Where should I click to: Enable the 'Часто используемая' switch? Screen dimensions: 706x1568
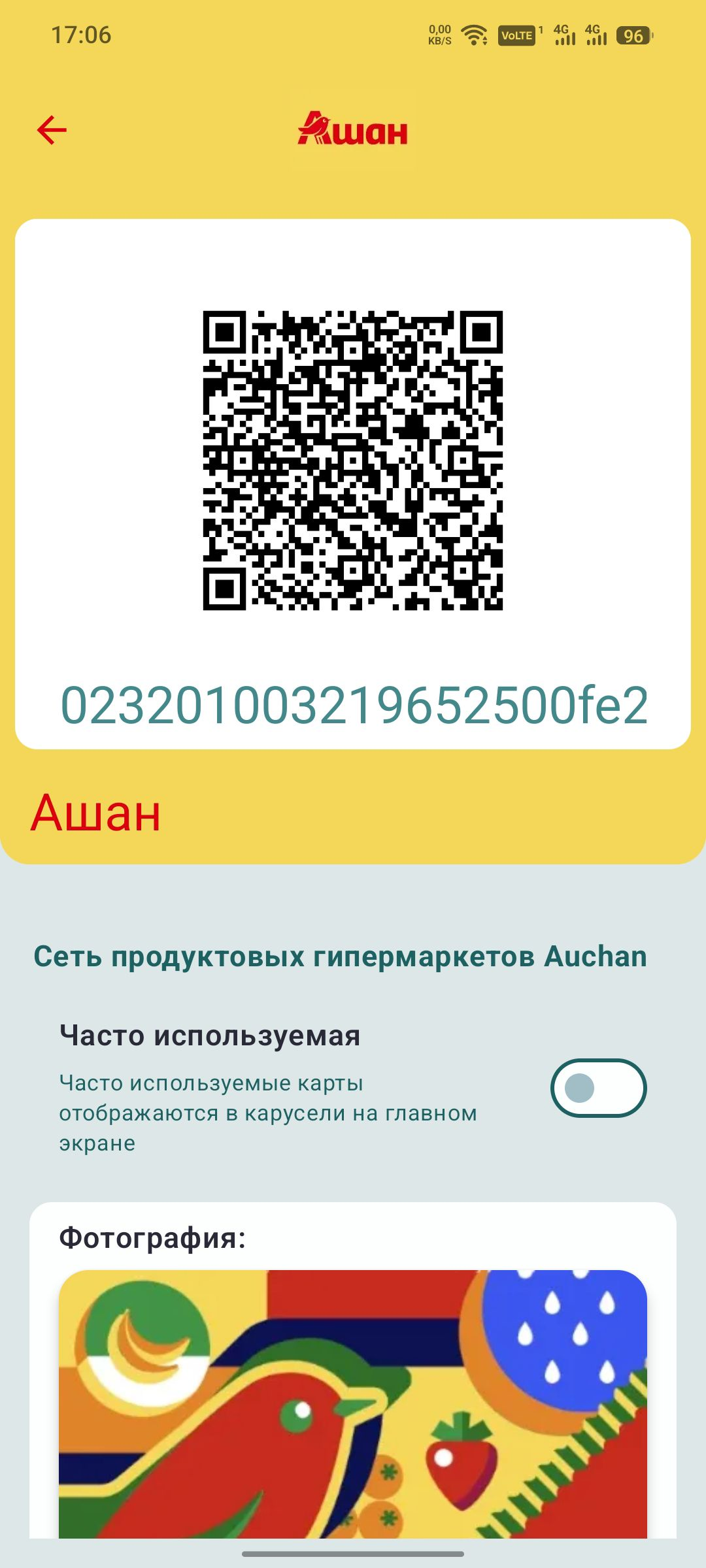(598, 1088)
